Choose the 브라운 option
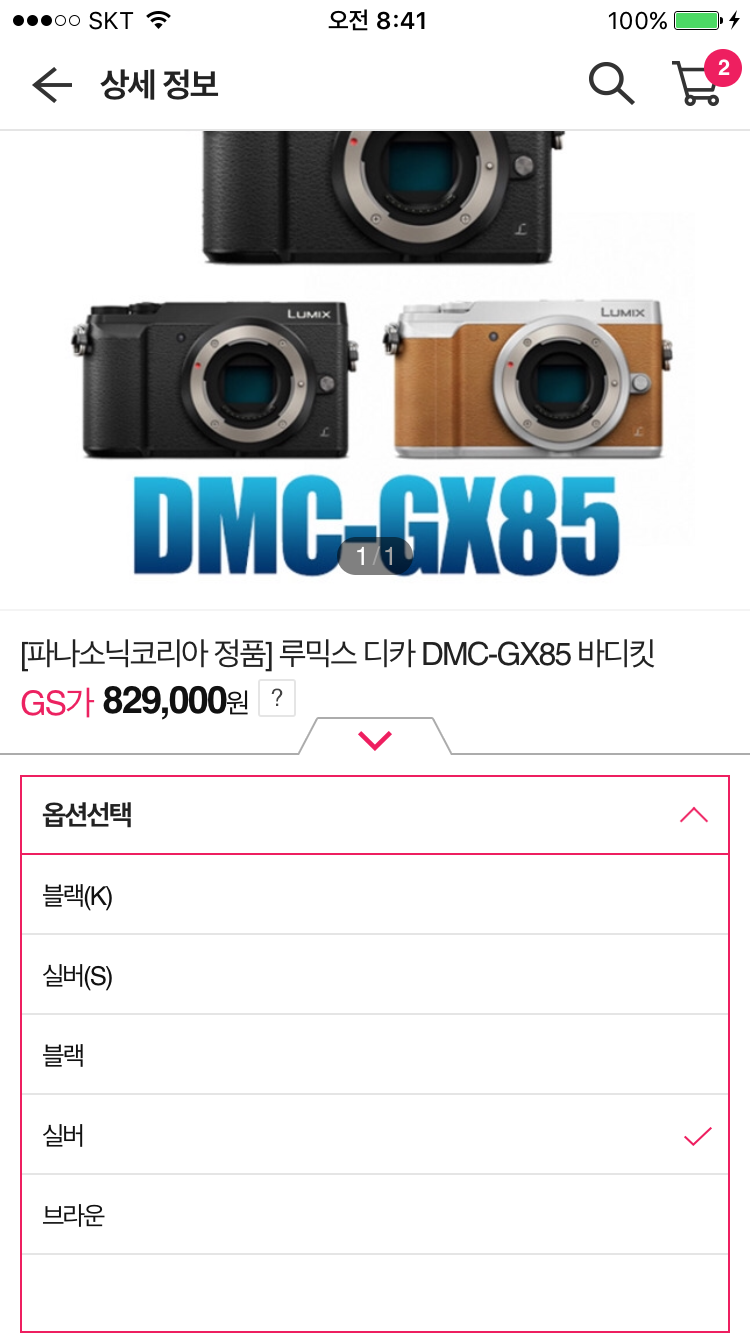Screen dimensions: 750x1334 (375, 1215)
